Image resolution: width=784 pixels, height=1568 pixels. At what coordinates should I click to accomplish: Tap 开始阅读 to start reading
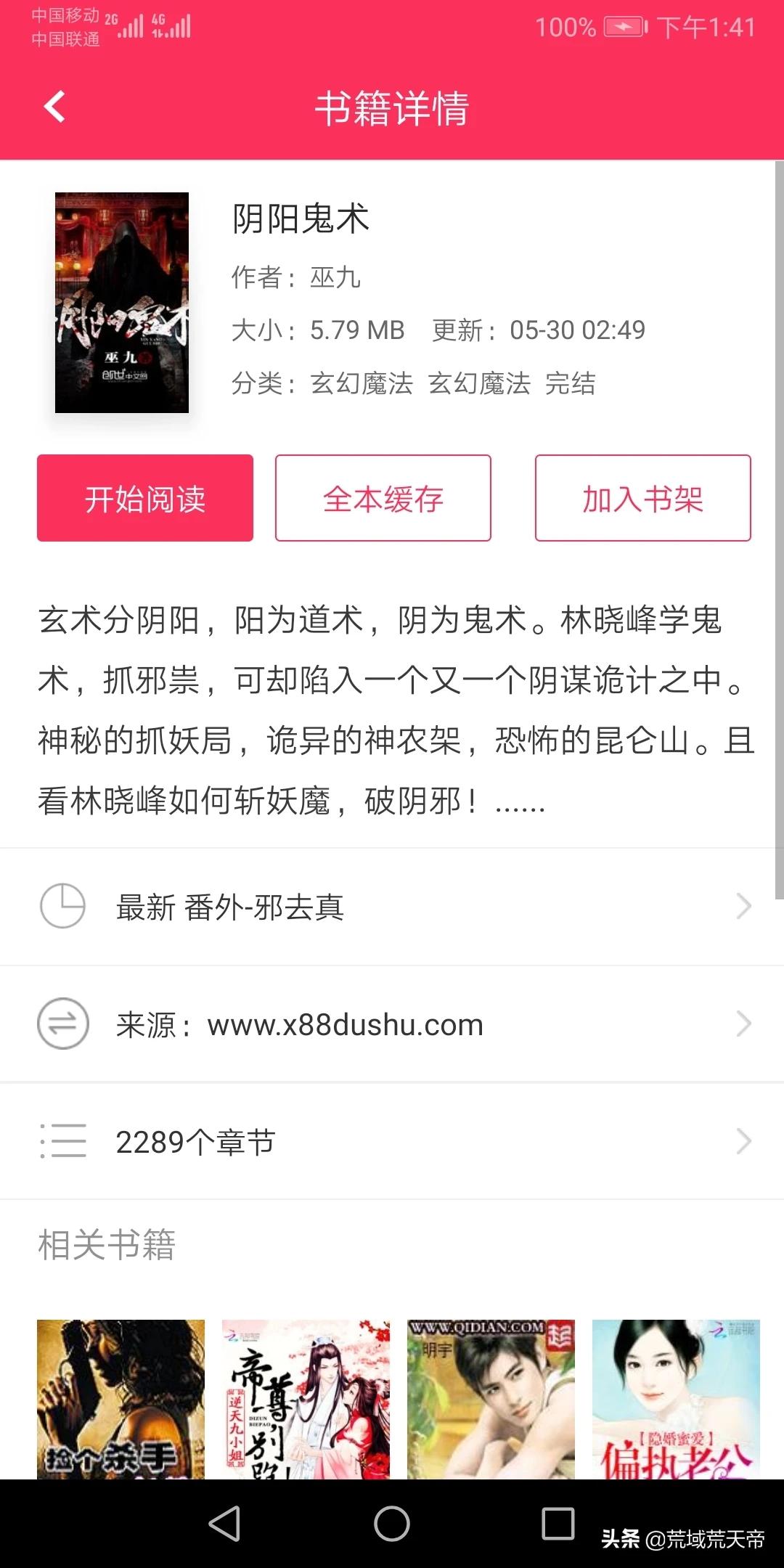coord(145,498)
